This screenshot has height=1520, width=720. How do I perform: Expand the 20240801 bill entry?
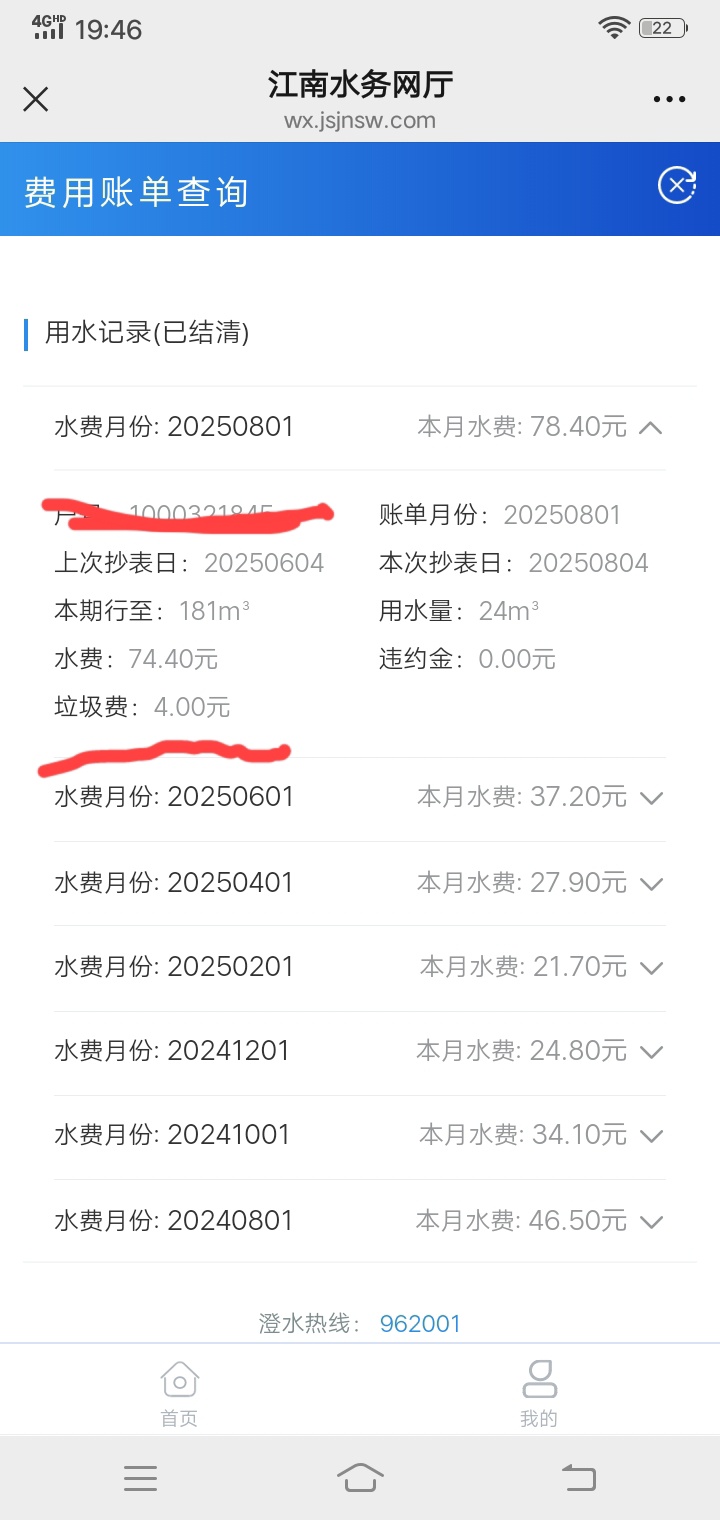coord(651,1222)
